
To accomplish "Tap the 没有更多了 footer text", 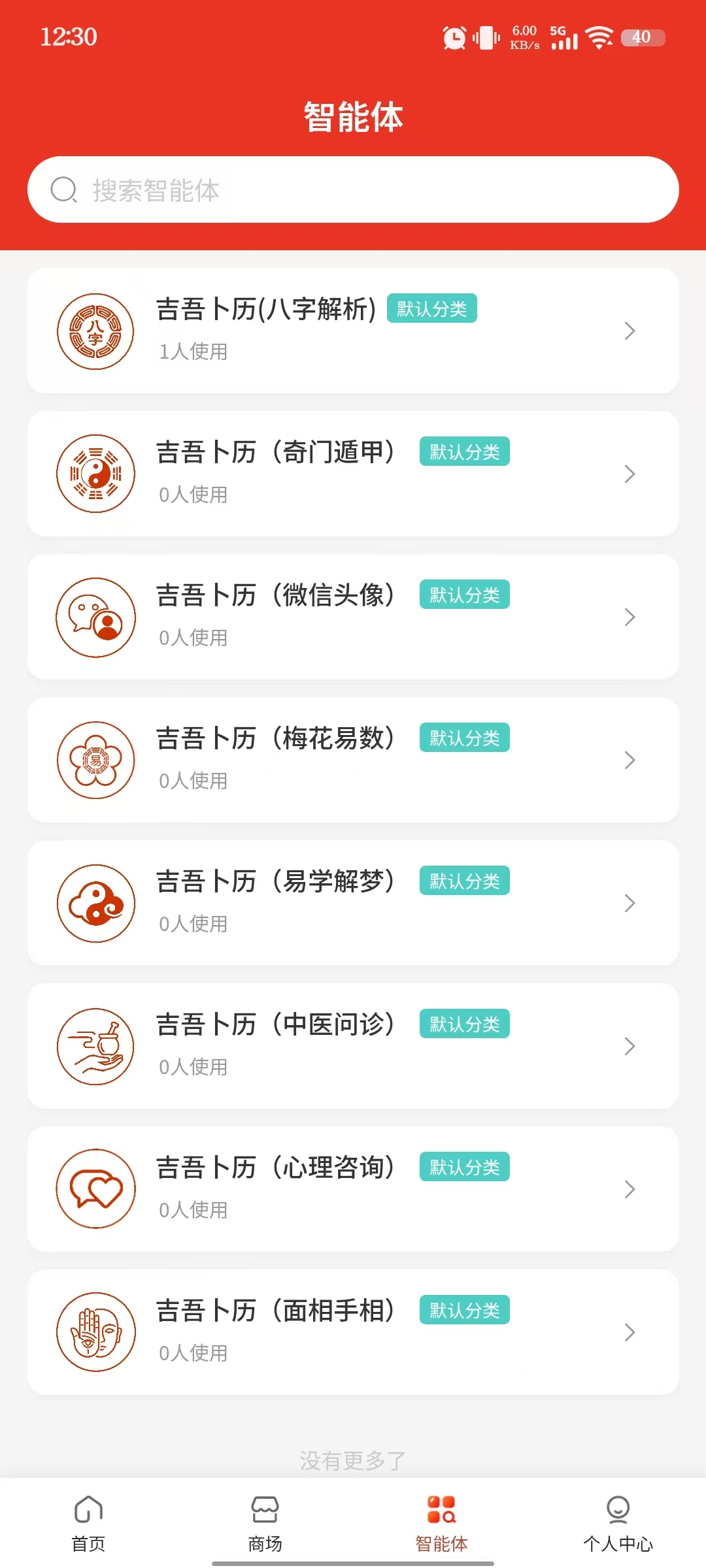I will tap(353, 1462).
